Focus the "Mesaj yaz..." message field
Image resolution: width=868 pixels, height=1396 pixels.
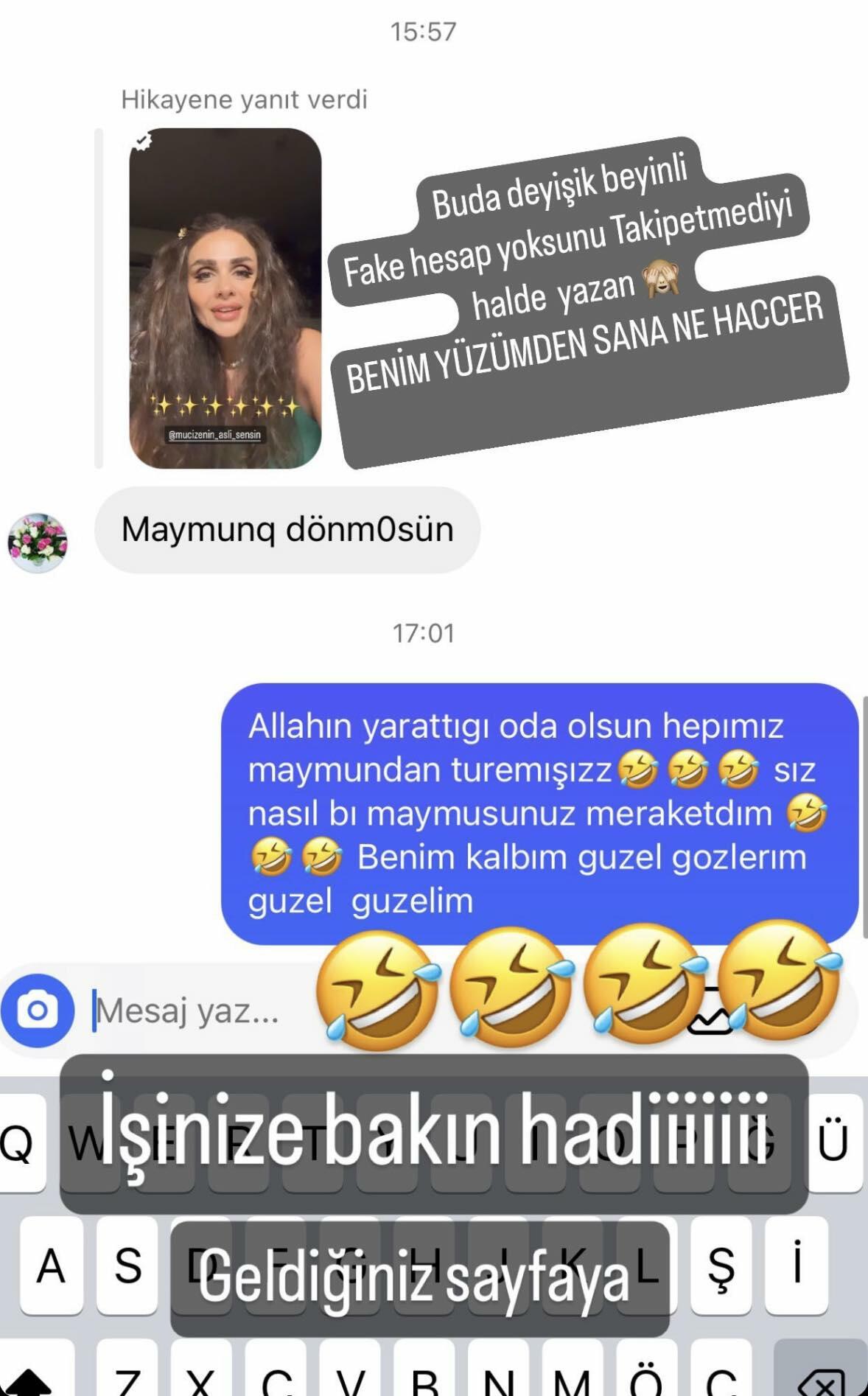[199, 1011]
